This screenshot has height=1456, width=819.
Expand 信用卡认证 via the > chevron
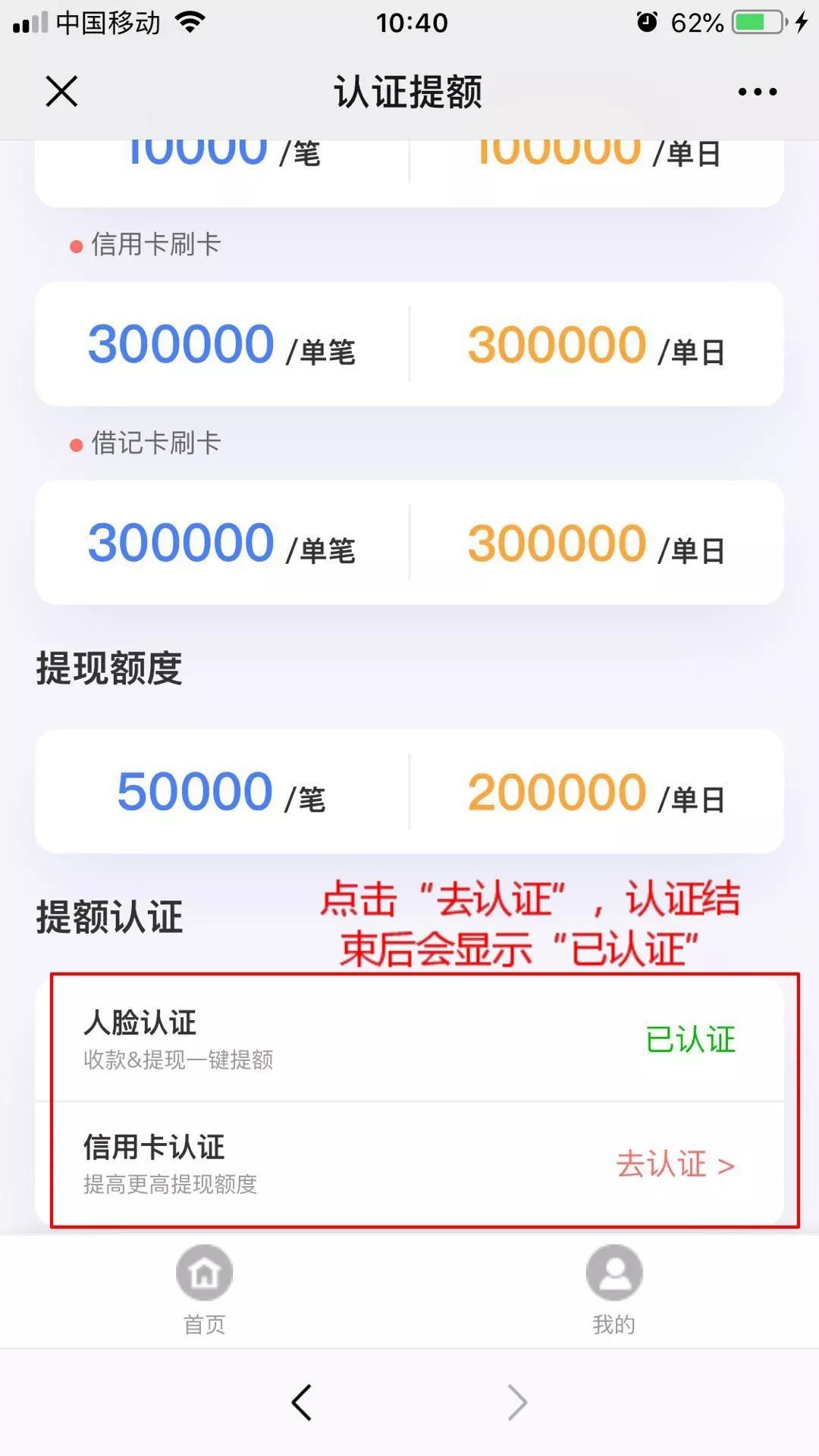[x=726, y=1166]
